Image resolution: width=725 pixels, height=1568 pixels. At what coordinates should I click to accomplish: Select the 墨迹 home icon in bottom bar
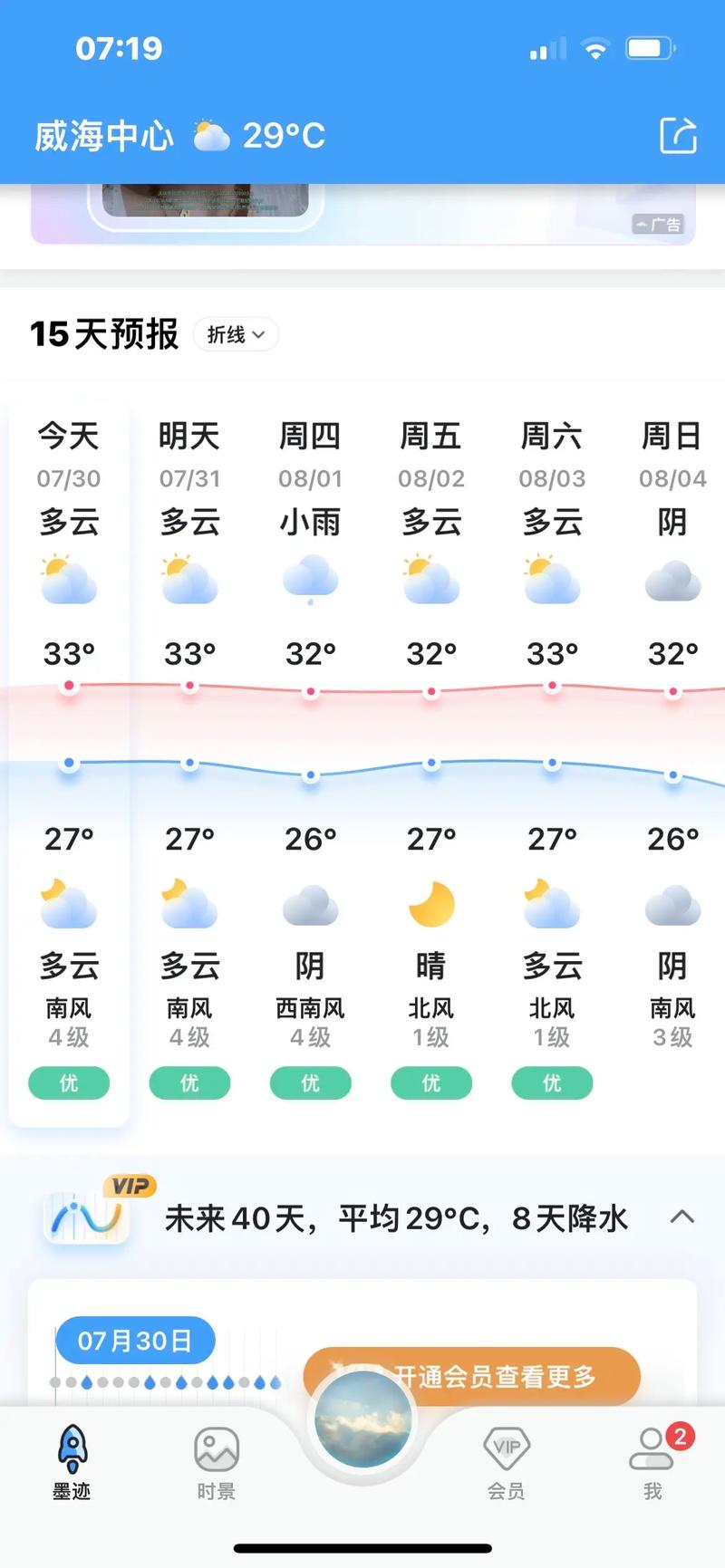click(x=71, y=1449)
